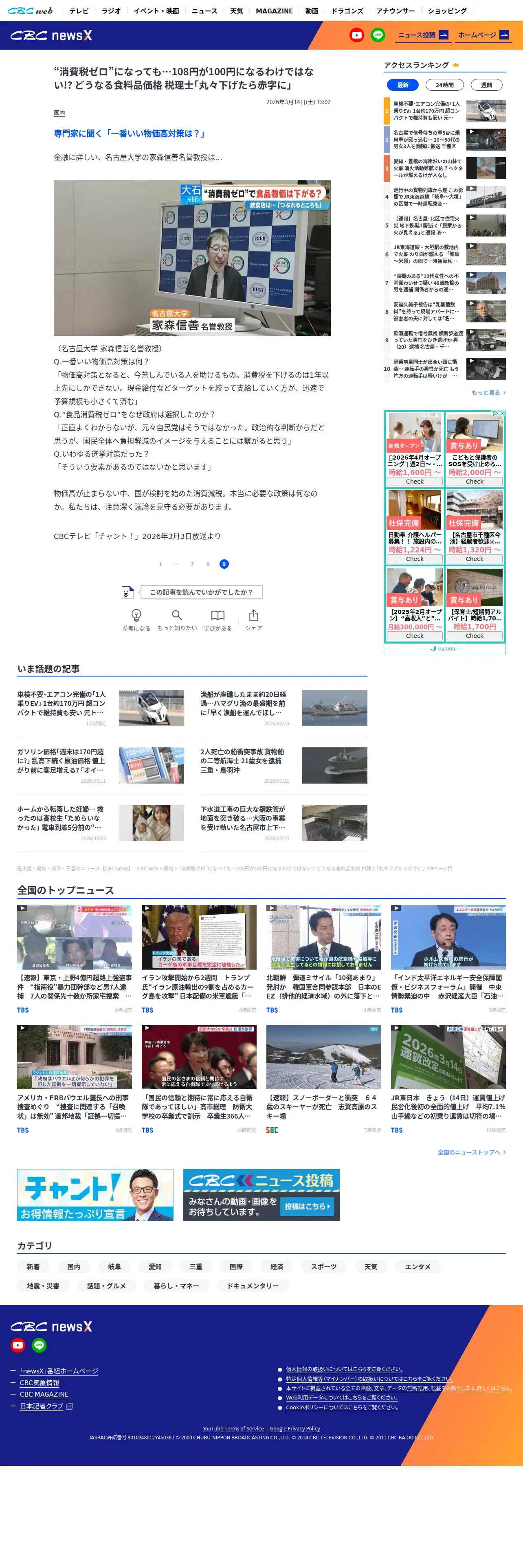Open ranked article about 1人乗りEV
The width and height of the screenshot is (523, 1568).
pyautogui.click(x=444, y=111)
